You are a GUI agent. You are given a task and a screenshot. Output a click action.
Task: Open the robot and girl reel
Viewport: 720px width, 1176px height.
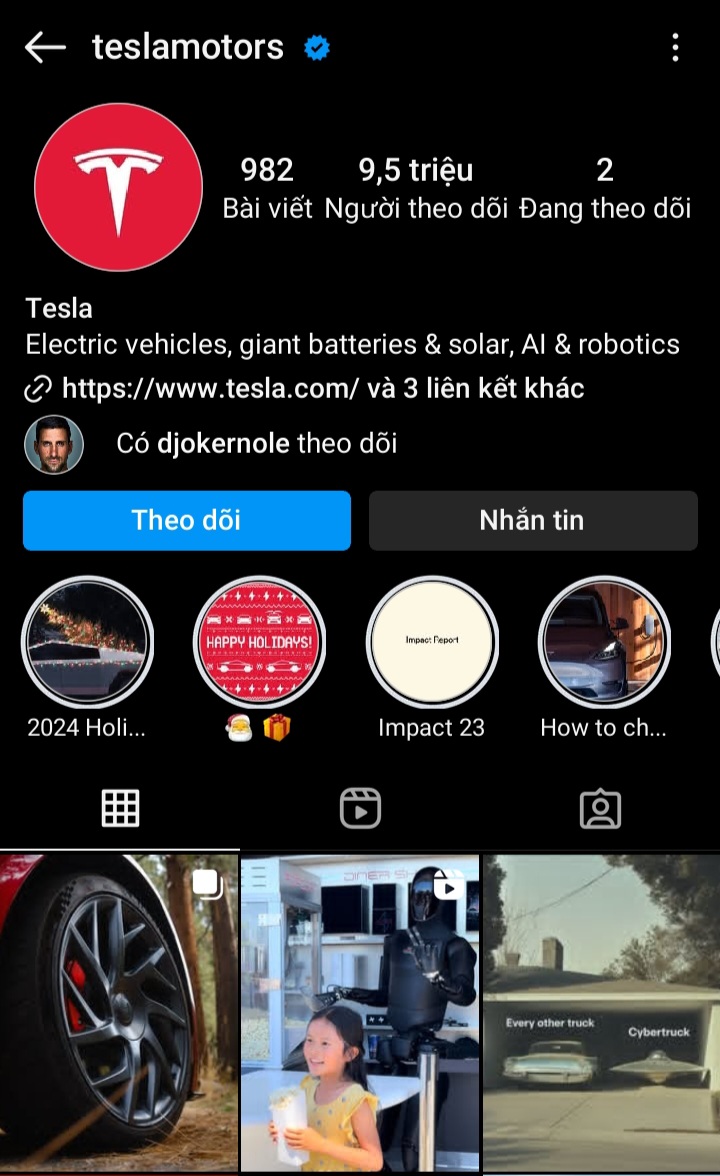[360, 1012]
